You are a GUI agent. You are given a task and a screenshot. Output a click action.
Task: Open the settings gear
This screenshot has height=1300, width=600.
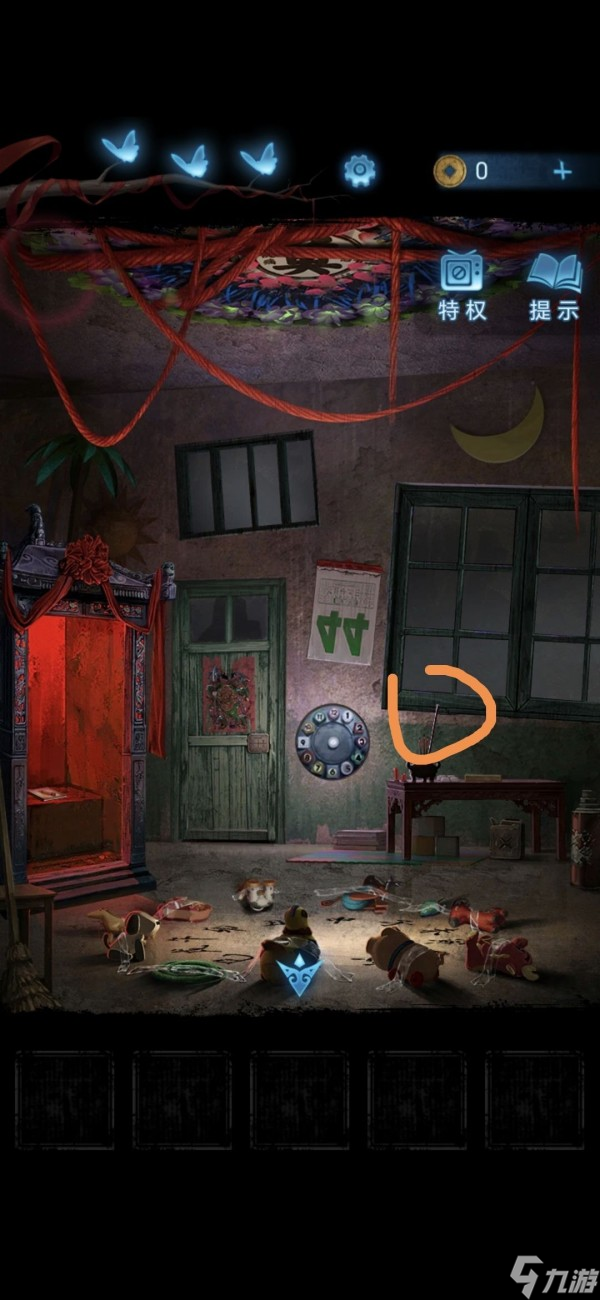[x=359, y=170]
